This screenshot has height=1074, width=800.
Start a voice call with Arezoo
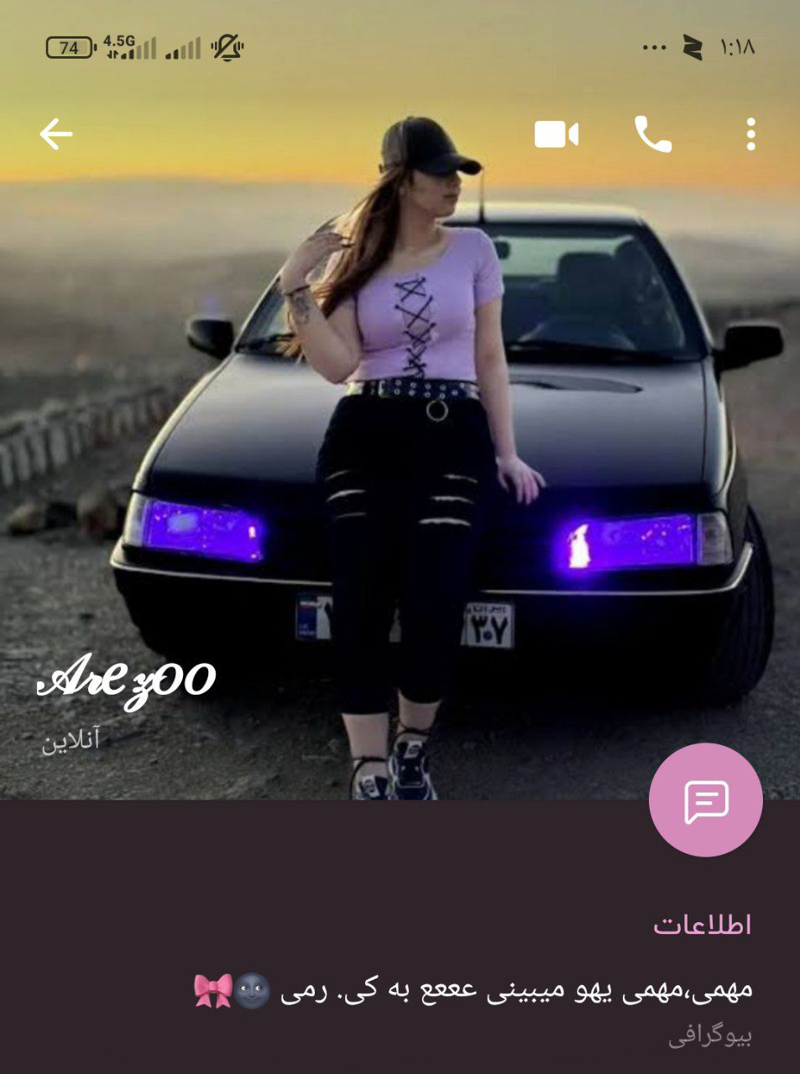point(653,134)
